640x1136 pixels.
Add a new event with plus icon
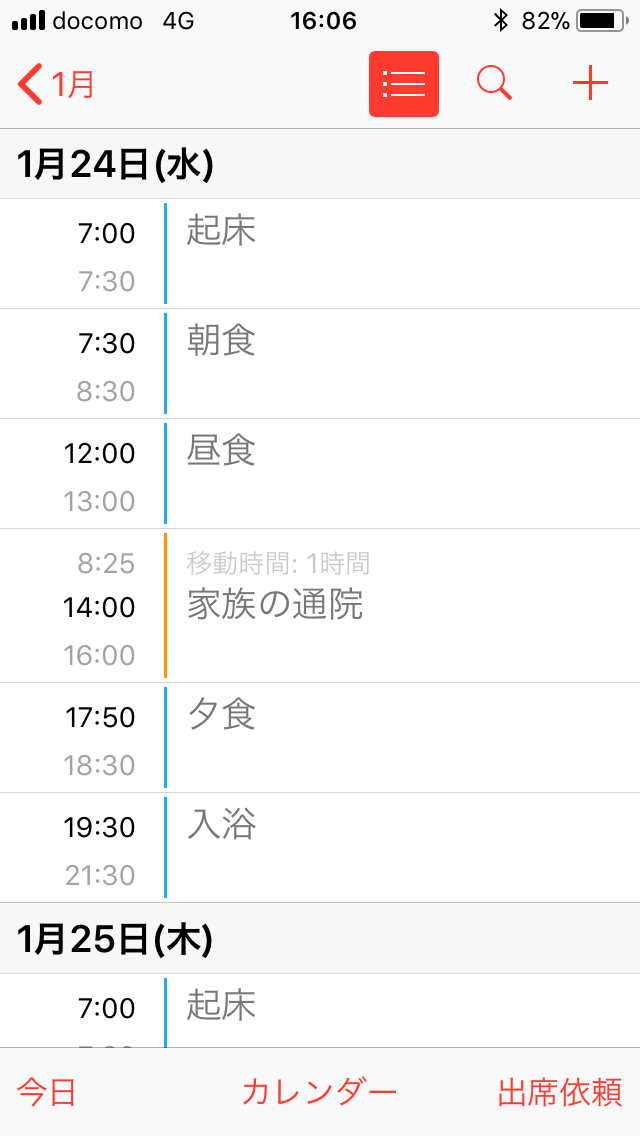tap(590, 84)
